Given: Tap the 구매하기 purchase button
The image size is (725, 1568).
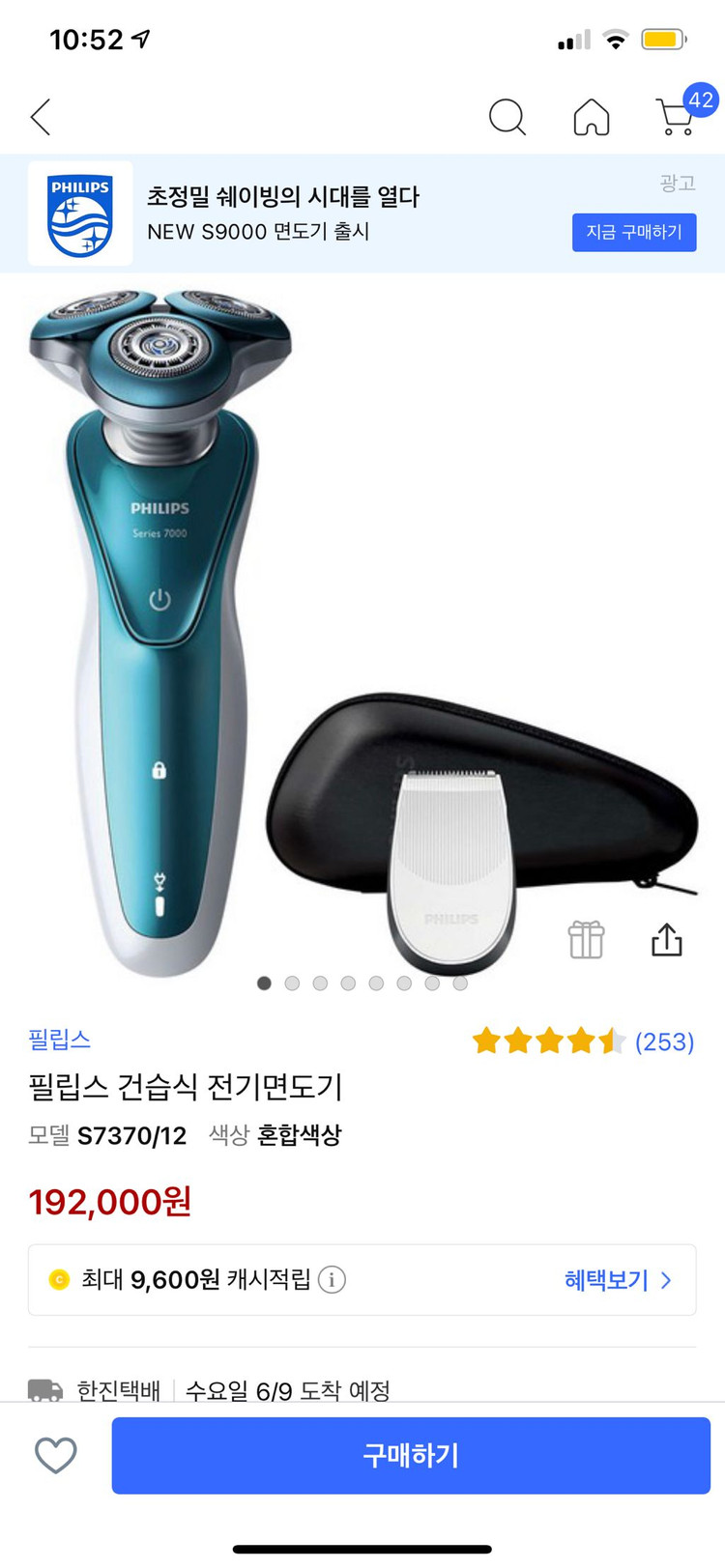Looking at the screenshot, I should pos(411,1455).
